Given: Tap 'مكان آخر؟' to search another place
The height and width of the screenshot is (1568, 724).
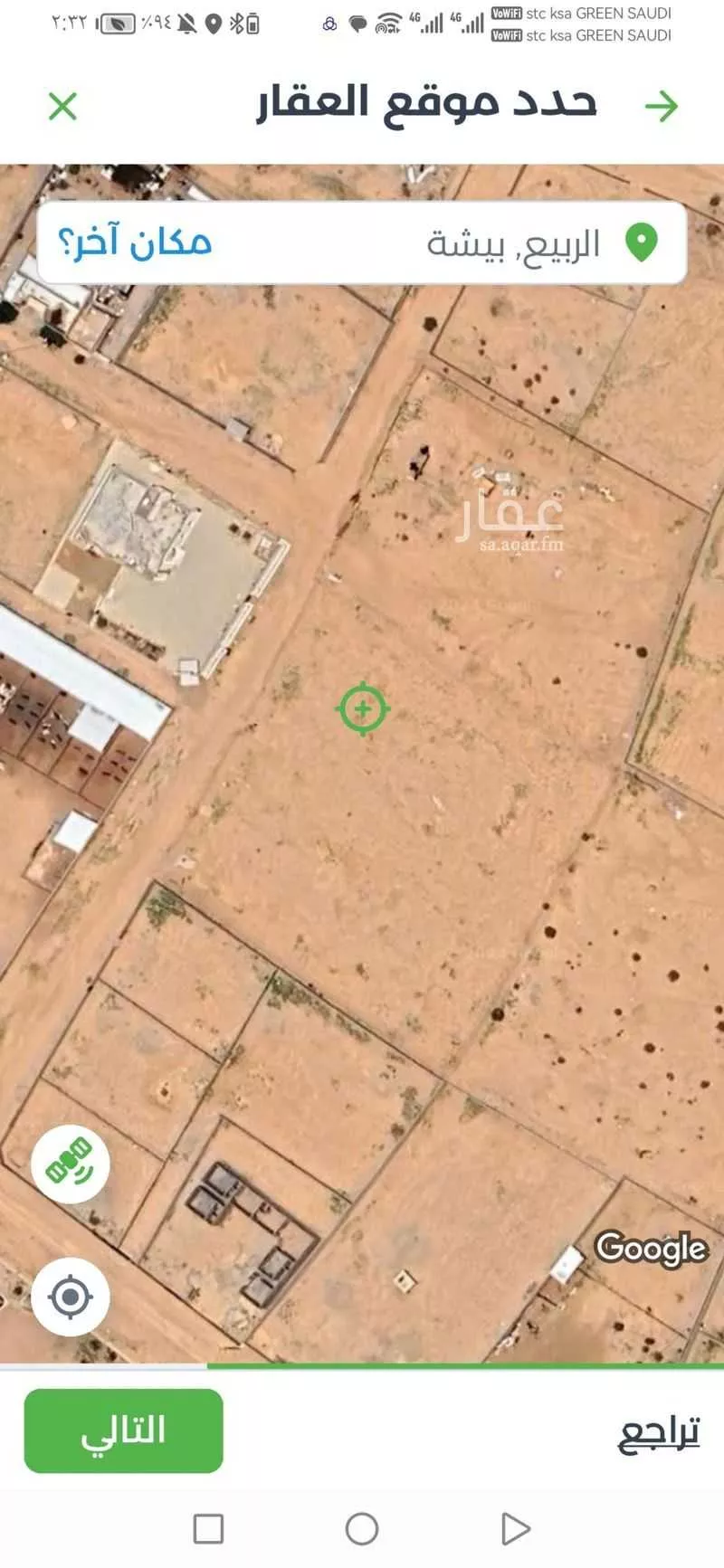Looking at the screenshot, I should (134, 243).
